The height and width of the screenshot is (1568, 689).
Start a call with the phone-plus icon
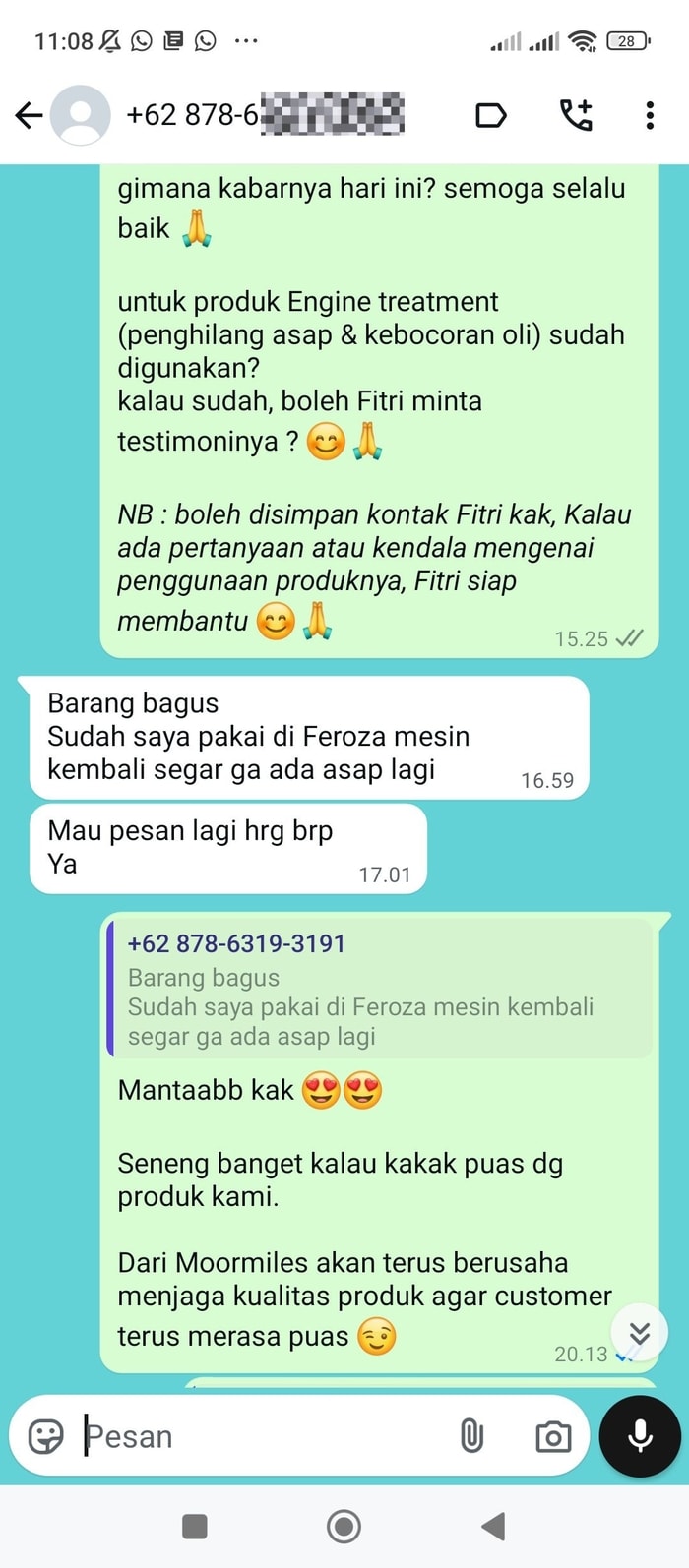(x=576, y=115)
